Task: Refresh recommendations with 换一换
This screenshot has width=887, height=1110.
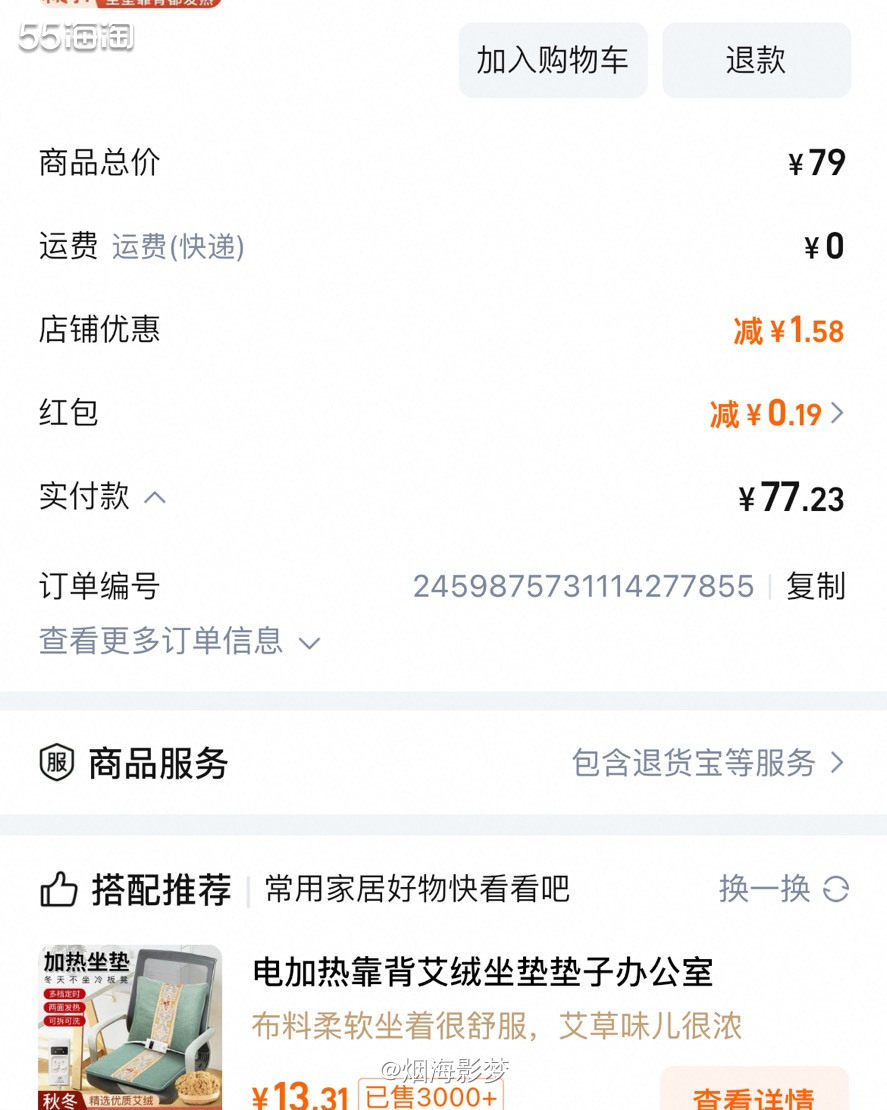Action: point(783,888)
